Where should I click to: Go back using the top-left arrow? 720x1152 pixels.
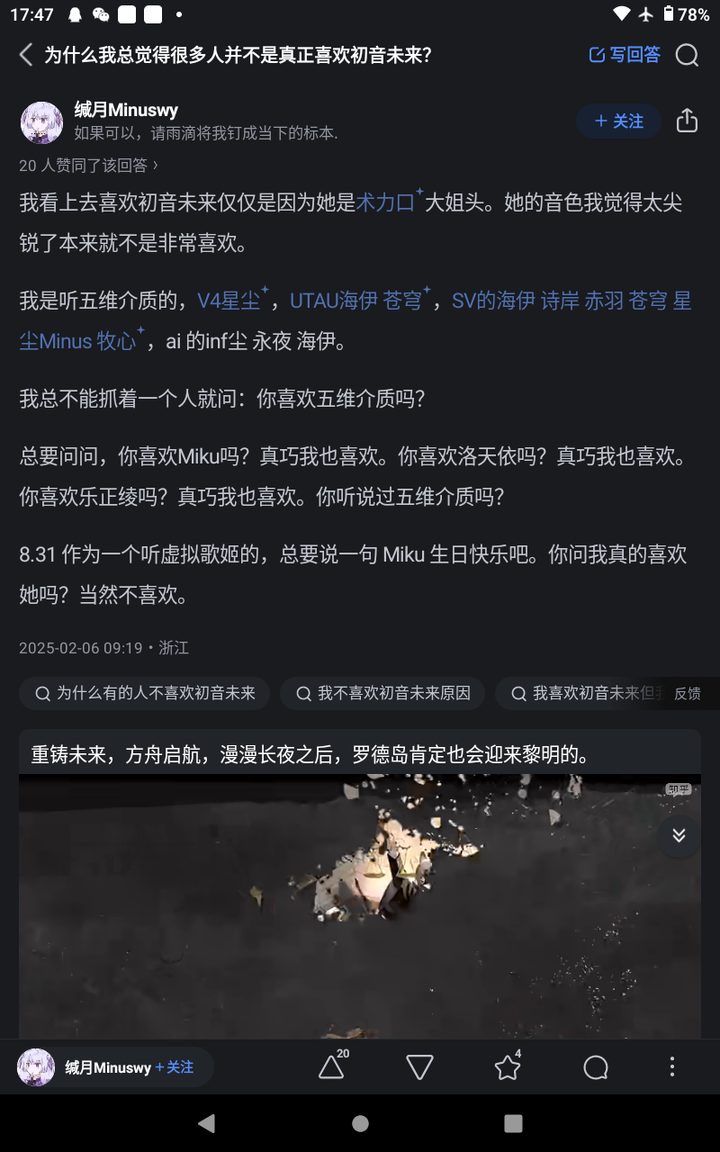(26, 54)
